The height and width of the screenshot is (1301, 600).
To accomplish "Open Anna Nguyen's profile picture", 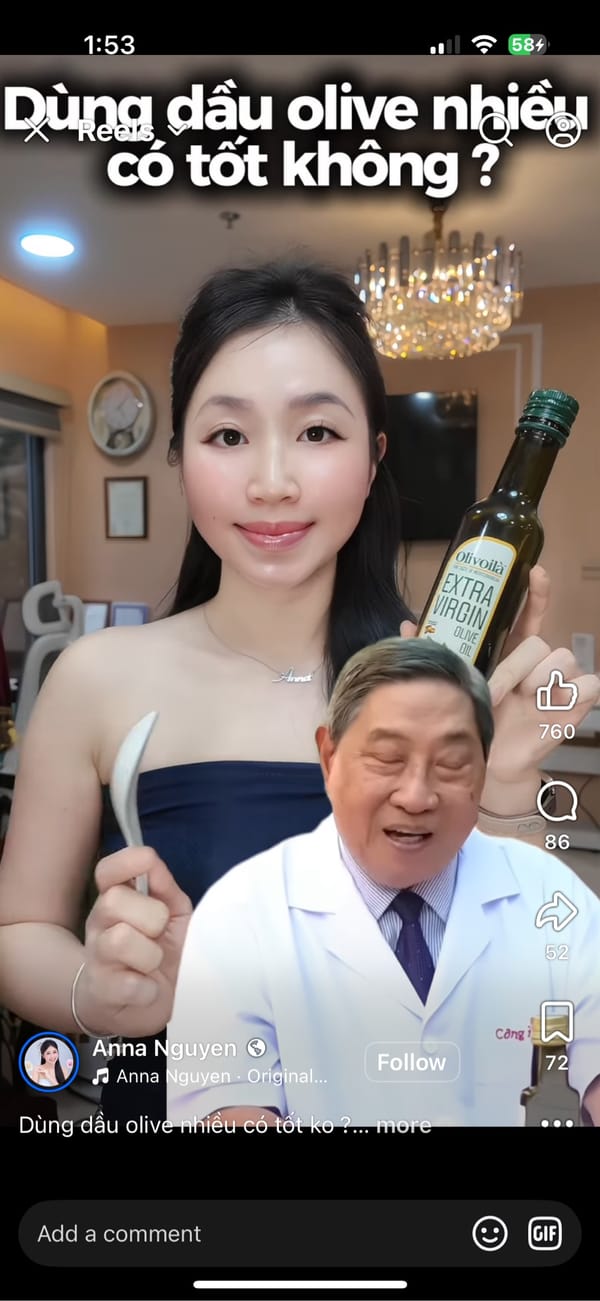I will tap(49, 1061).
